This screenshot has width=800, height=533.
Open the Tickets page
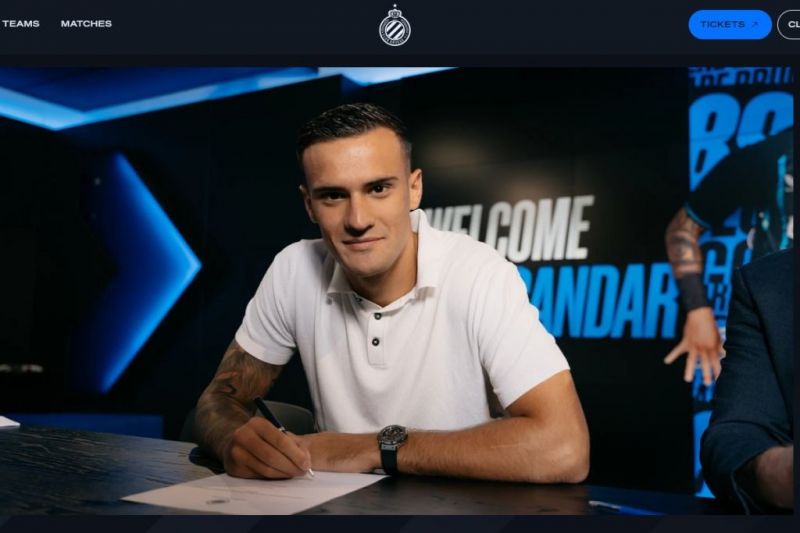pos(729,25)
